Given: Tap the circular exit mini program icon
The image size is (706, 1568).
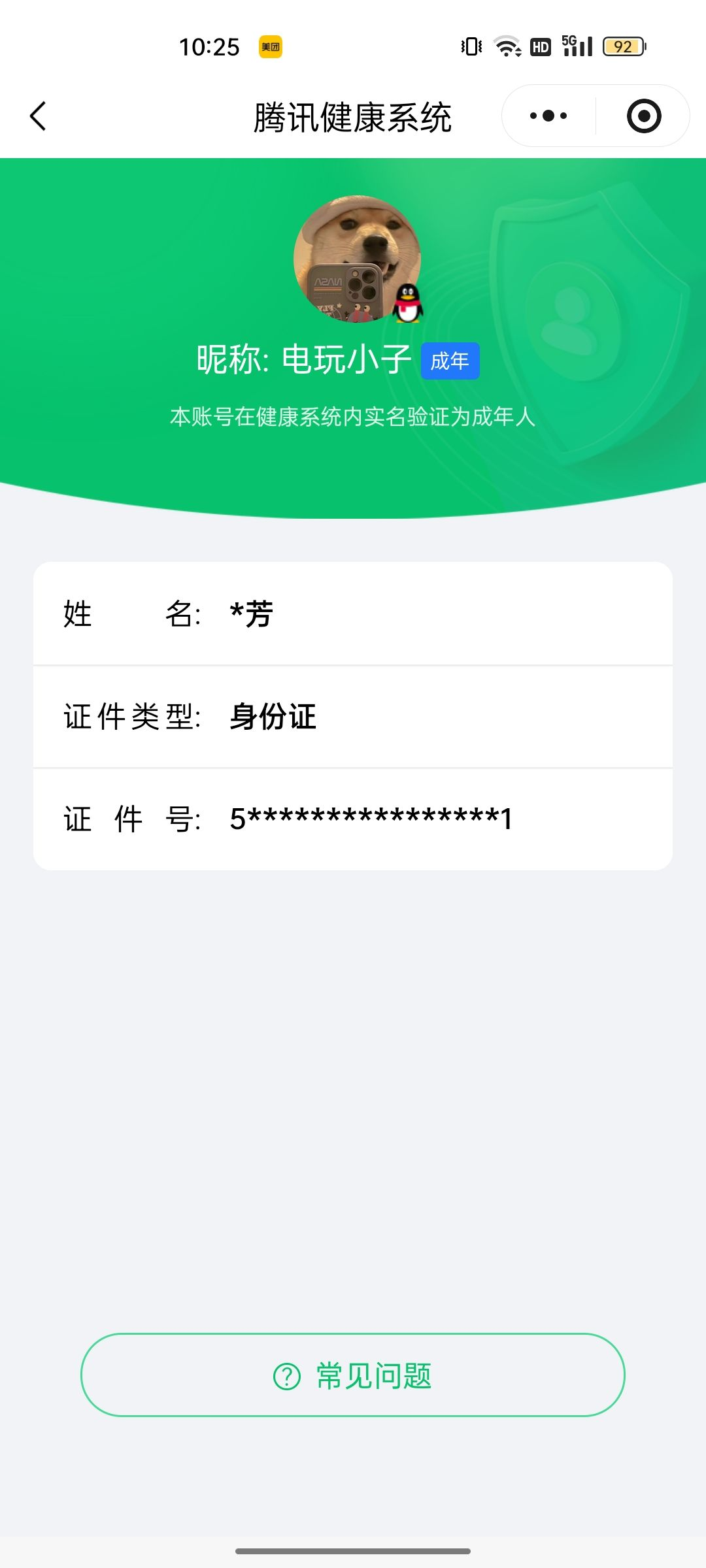Looking at the screenshot, I should tap(643, 115).
